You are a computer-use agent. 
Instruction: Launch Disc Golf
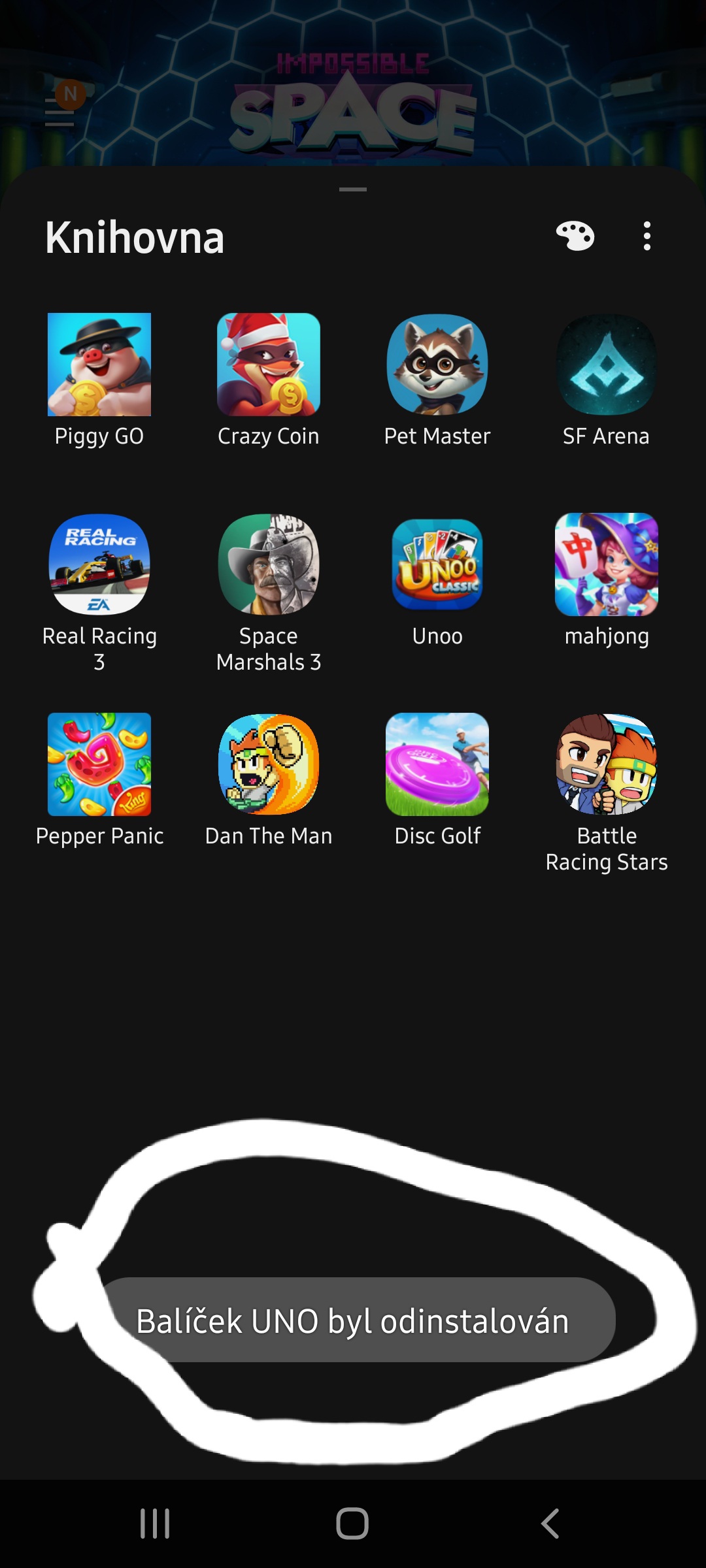(437, 764)
